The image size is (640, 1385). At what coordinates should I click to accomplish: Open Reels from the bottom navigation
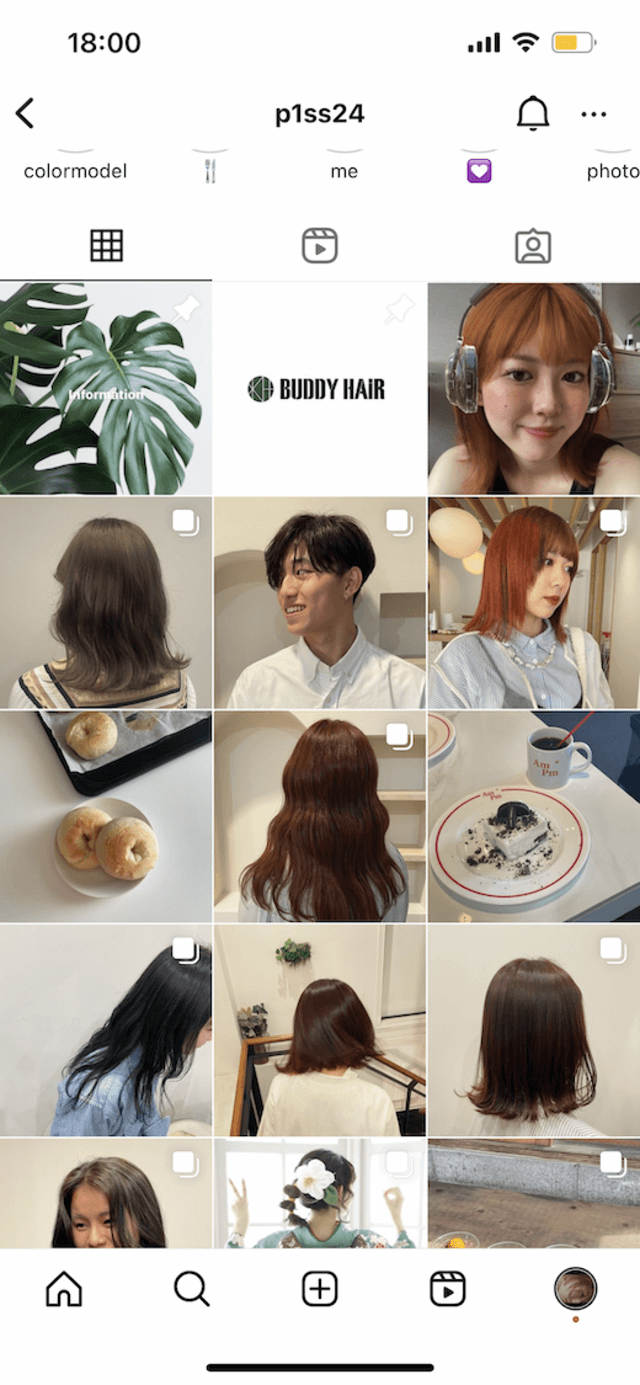point(448,1290)
